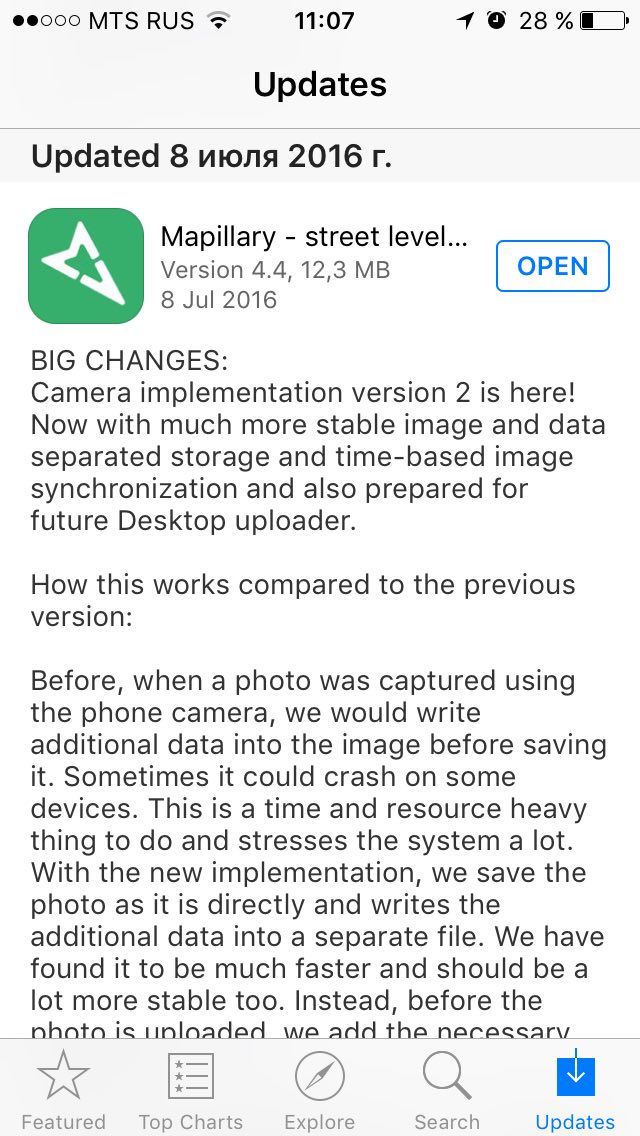Viewport: 640px width, 1136px height.
Task: Switch to the Featured tab
Action: click(x=63, y=1090)
